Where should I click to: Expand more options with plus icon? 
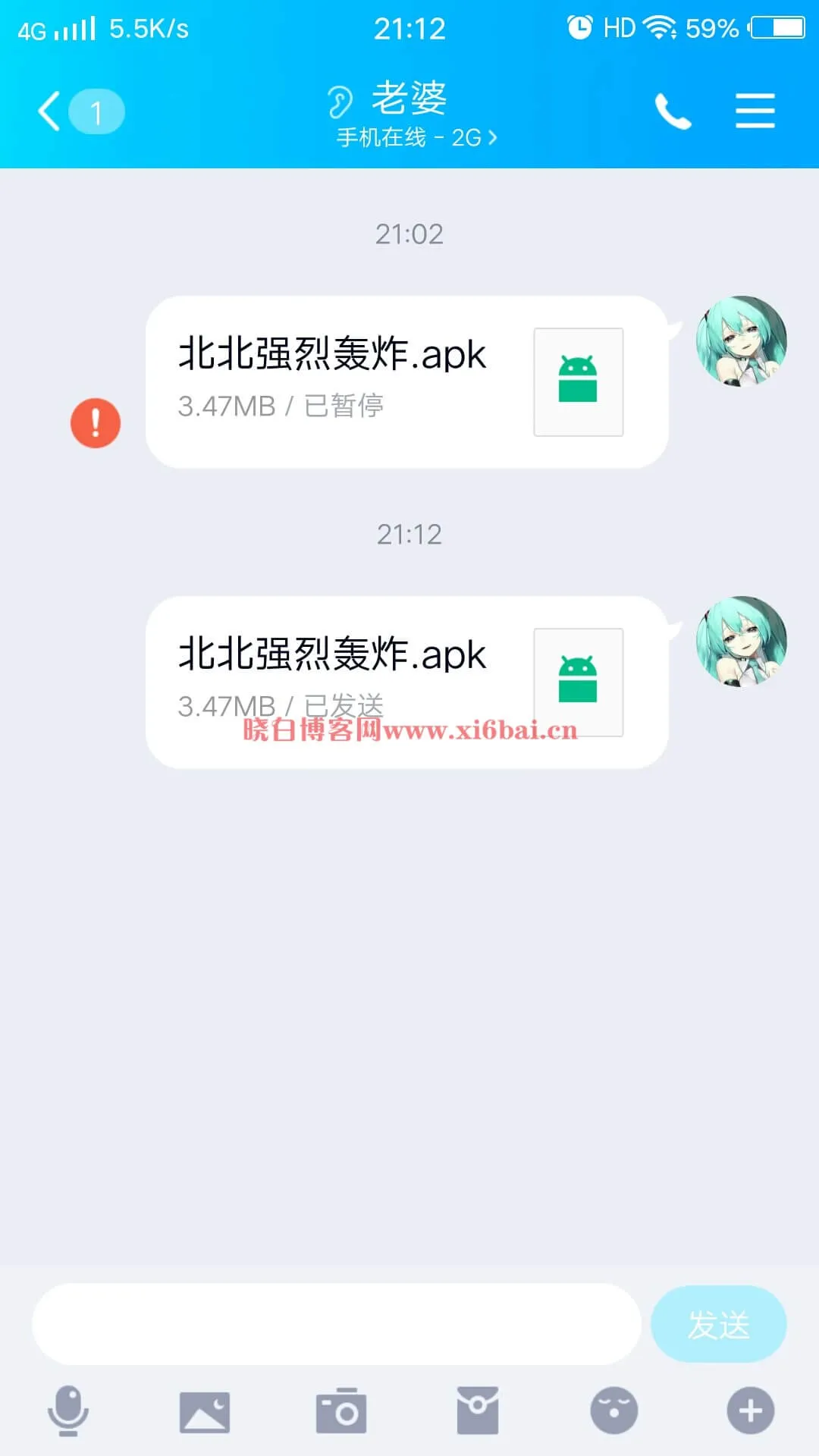pyautogui.click(x=751, y=1411)
